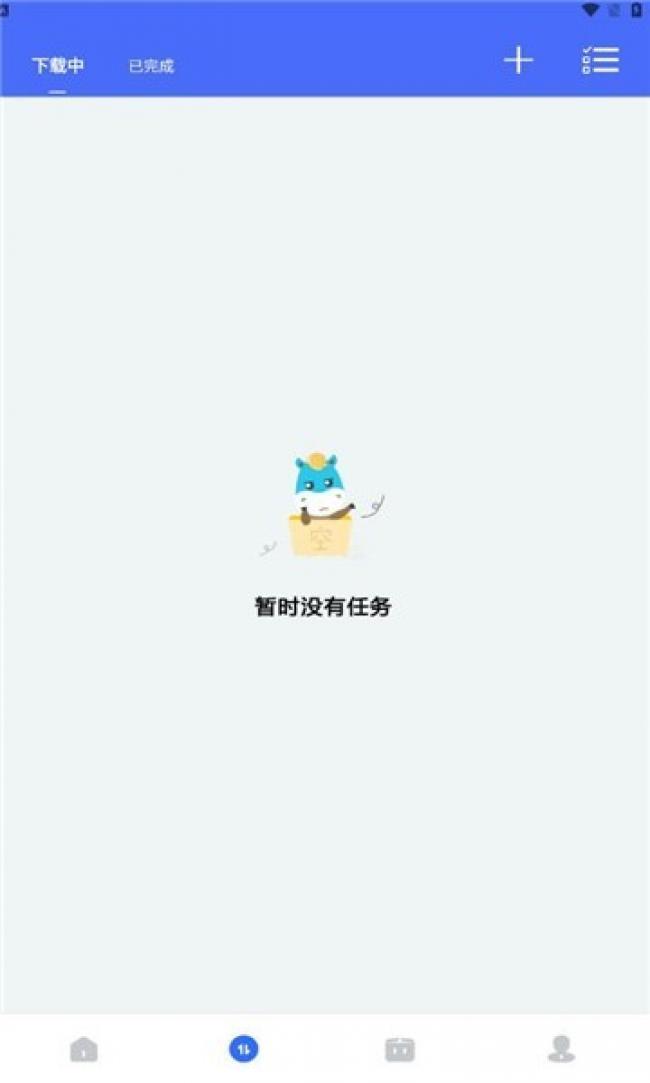Select the 下载中 tab
Viewport: 650px width, 1083px height.
[58, 66]
